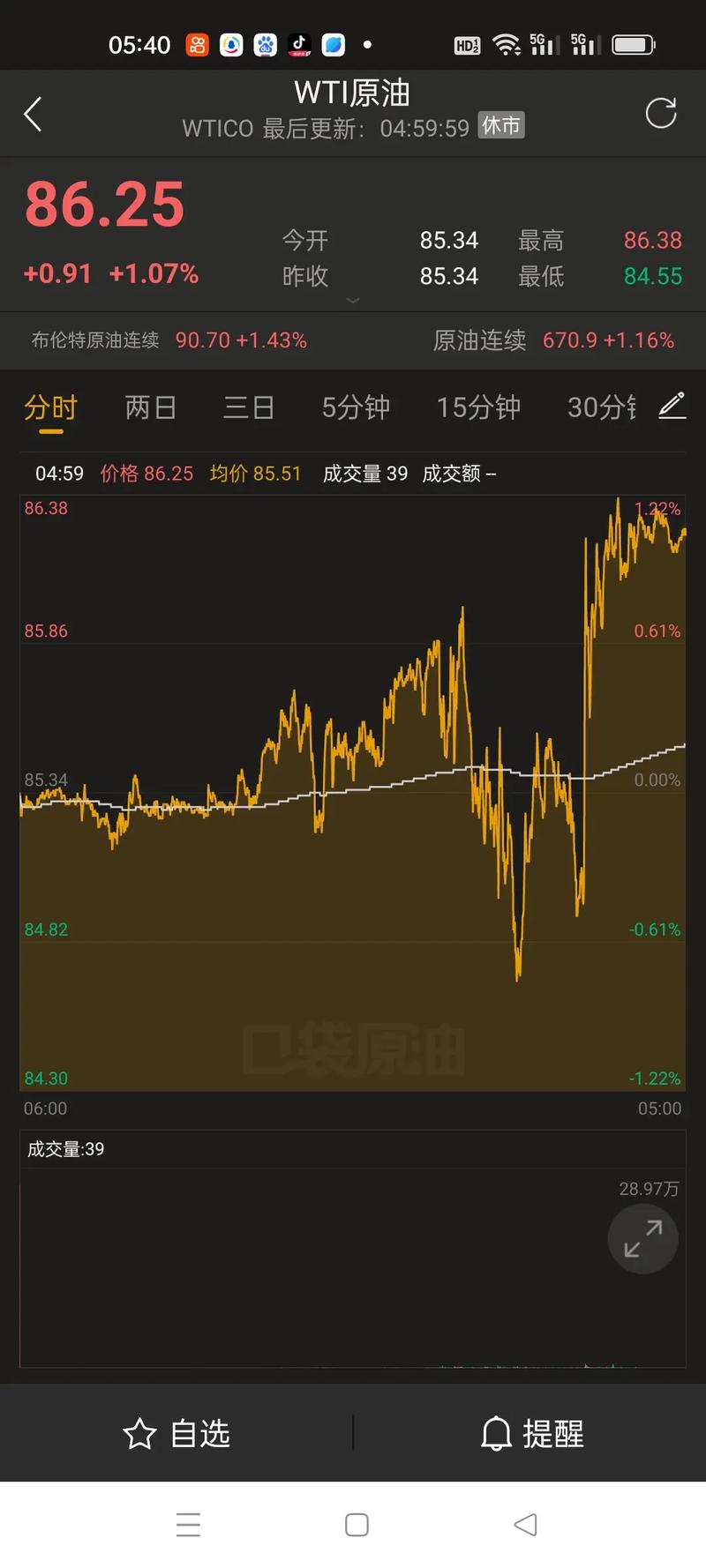Screen dimensions: 706x1568
Task: Go back using the top-left arrow
Action: coord(34,115)
